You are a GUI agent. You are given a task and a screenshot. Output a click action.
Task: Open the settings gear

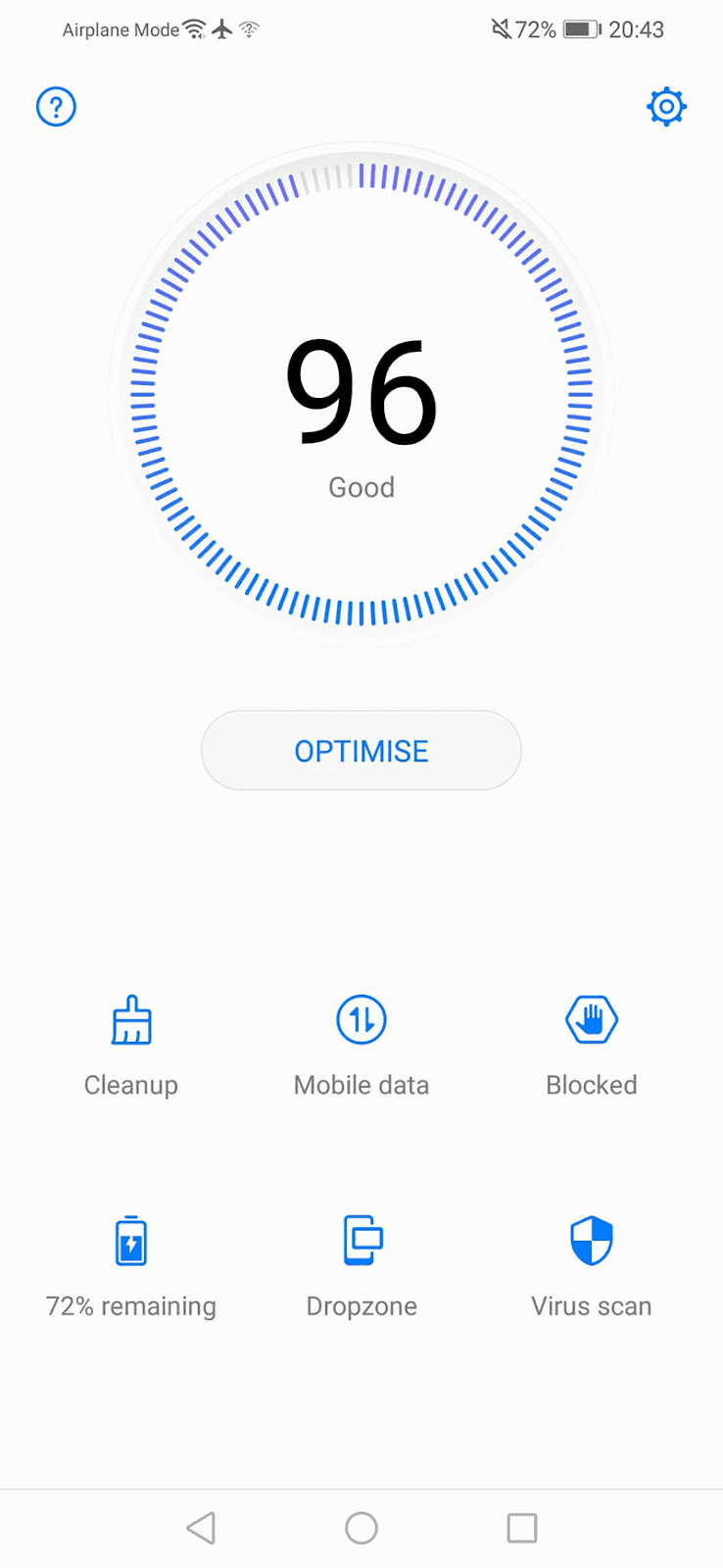pyautogui.click(x=666, y=107)
